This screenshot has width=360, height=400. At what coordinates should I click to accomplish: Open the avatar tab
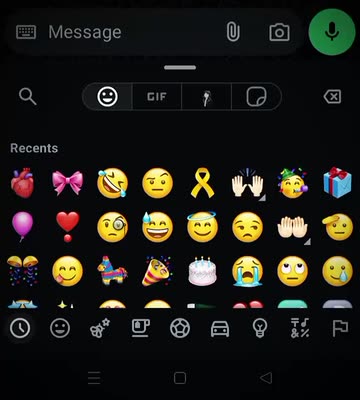coord(207,97)
